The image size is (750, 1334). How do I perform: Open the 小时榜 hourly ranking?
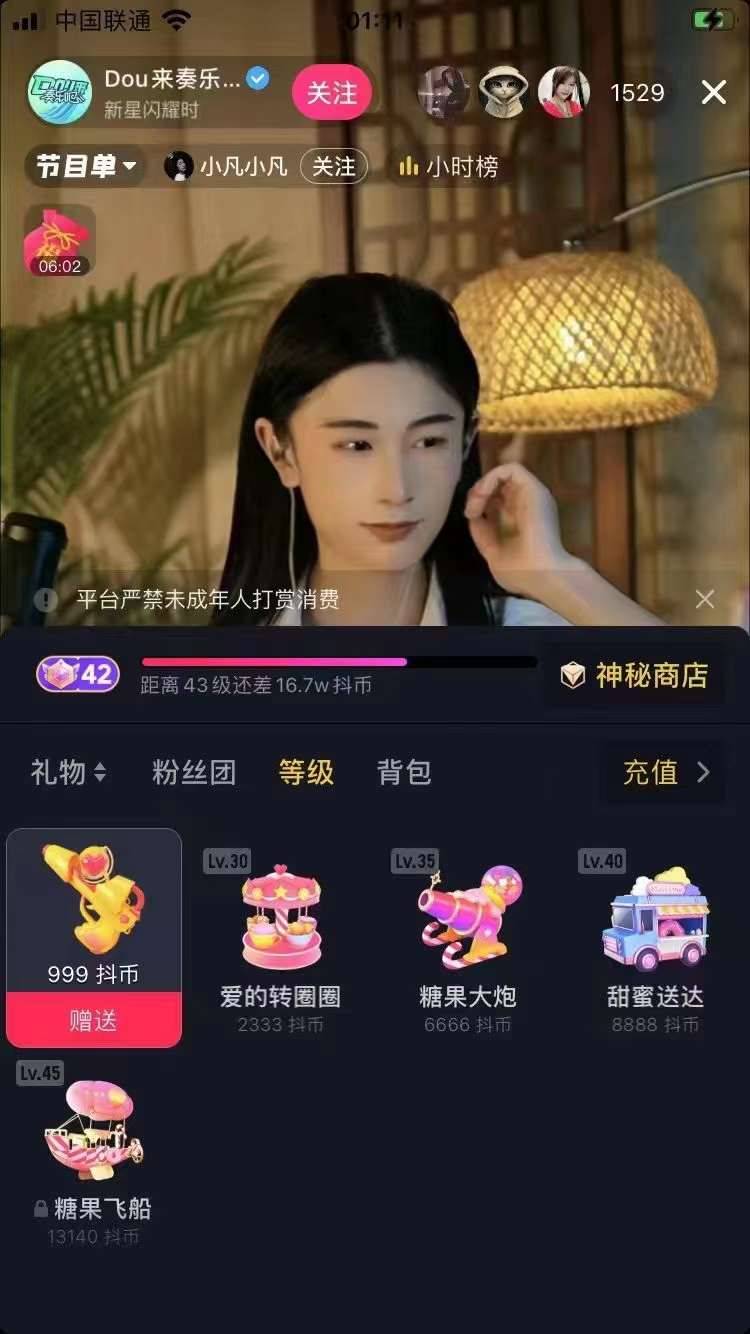[448, 167]
